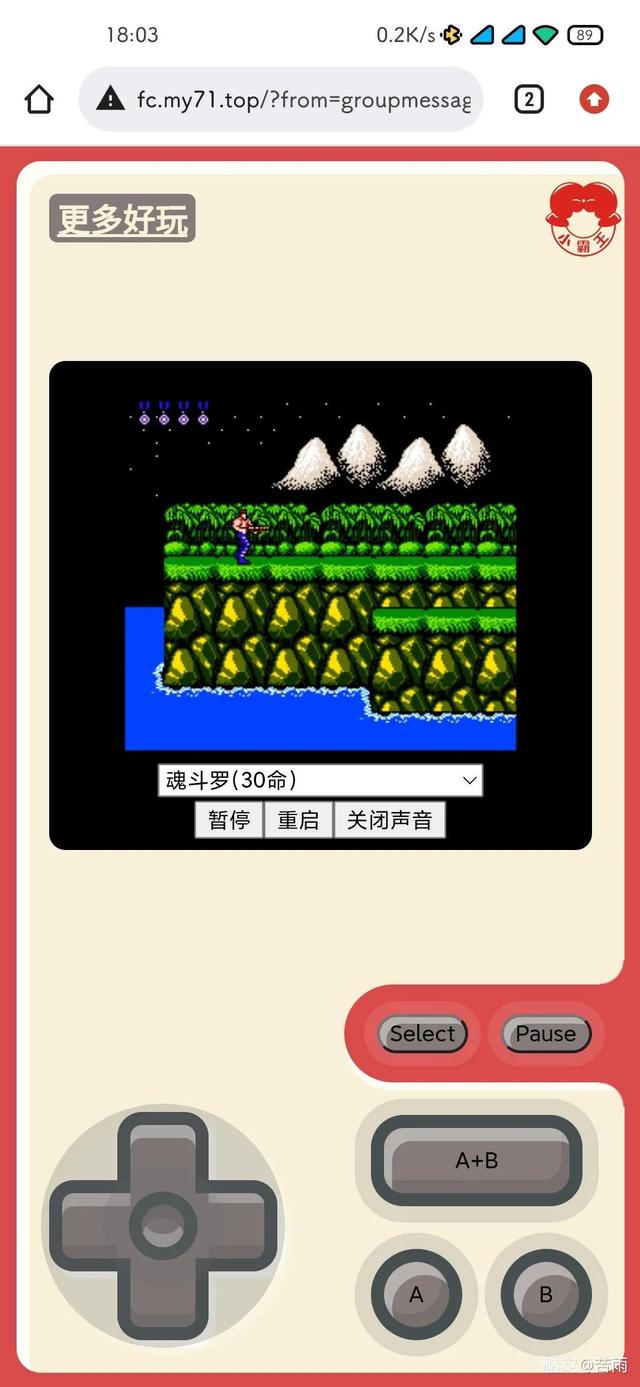The width and height of the screenshot is (640, 1387).
Task: Expand the 魂斗罗(30命) game dropdown
Action: [x=320, y=780]
